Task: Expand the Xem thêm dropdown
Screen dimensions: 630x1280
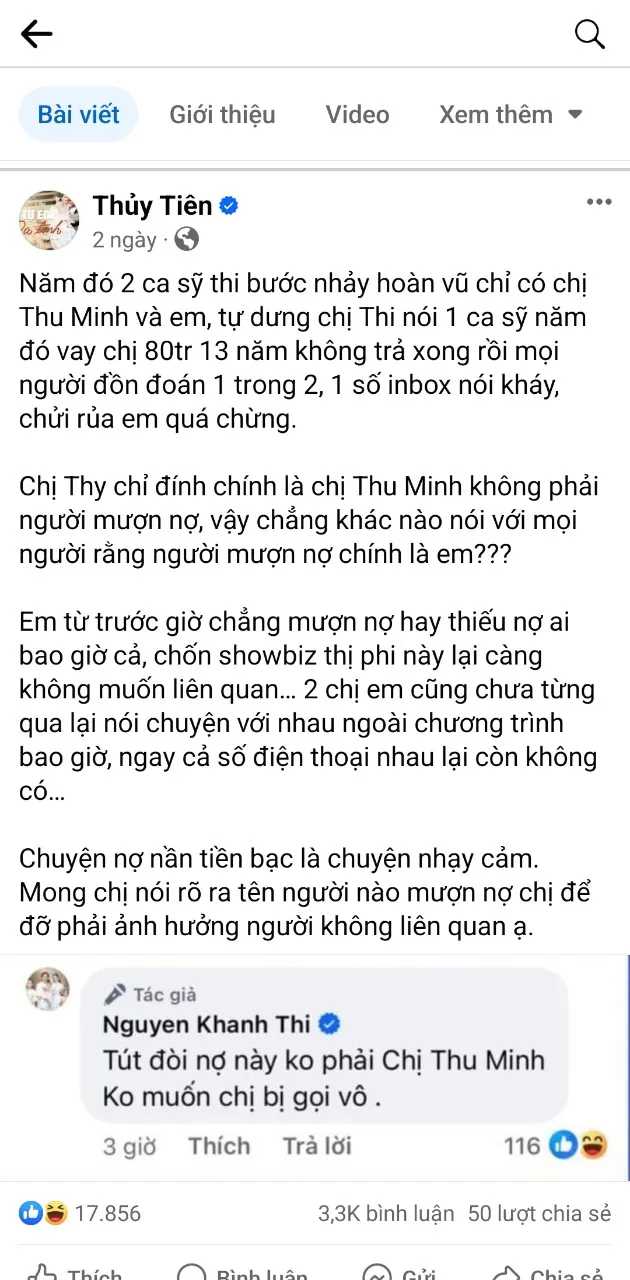Action: [511, 115]
